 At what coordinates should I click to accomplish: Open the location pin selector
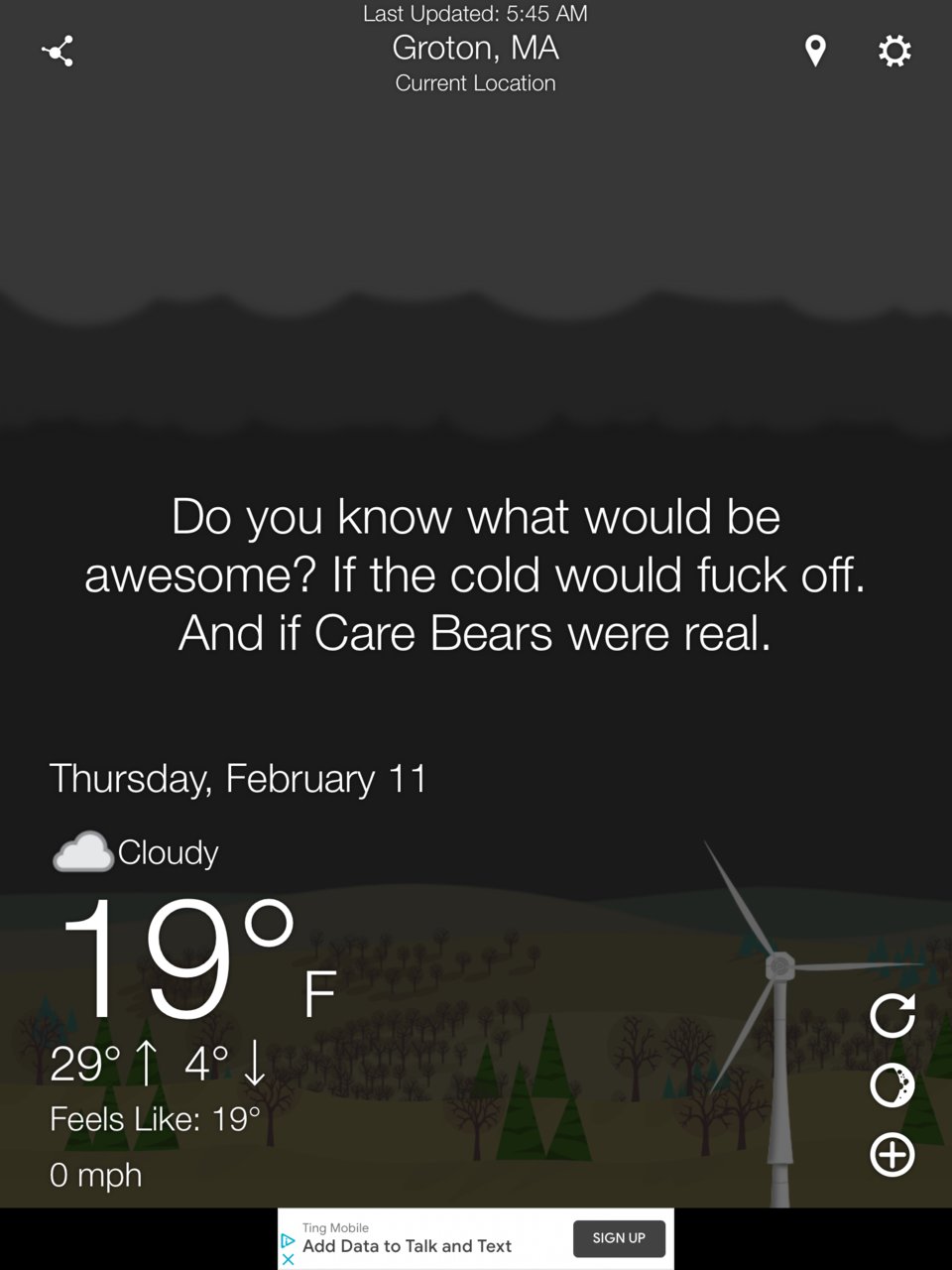815,51
